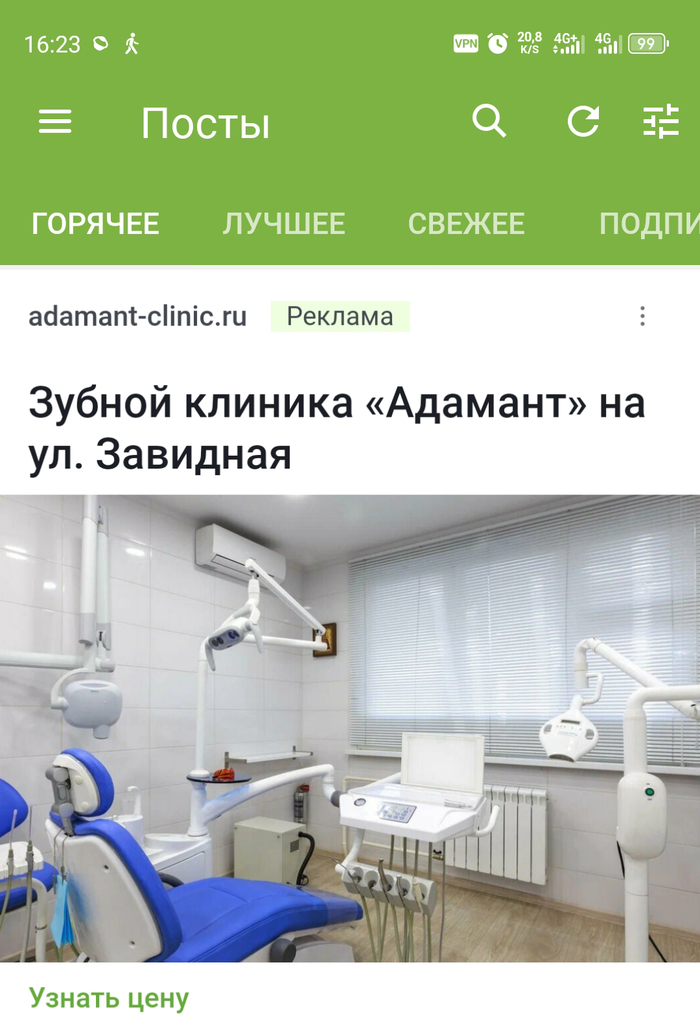Open the ad's three-dot overflow menu
This screenshot has width=700, height=1015.
click(x=642, y=317)
